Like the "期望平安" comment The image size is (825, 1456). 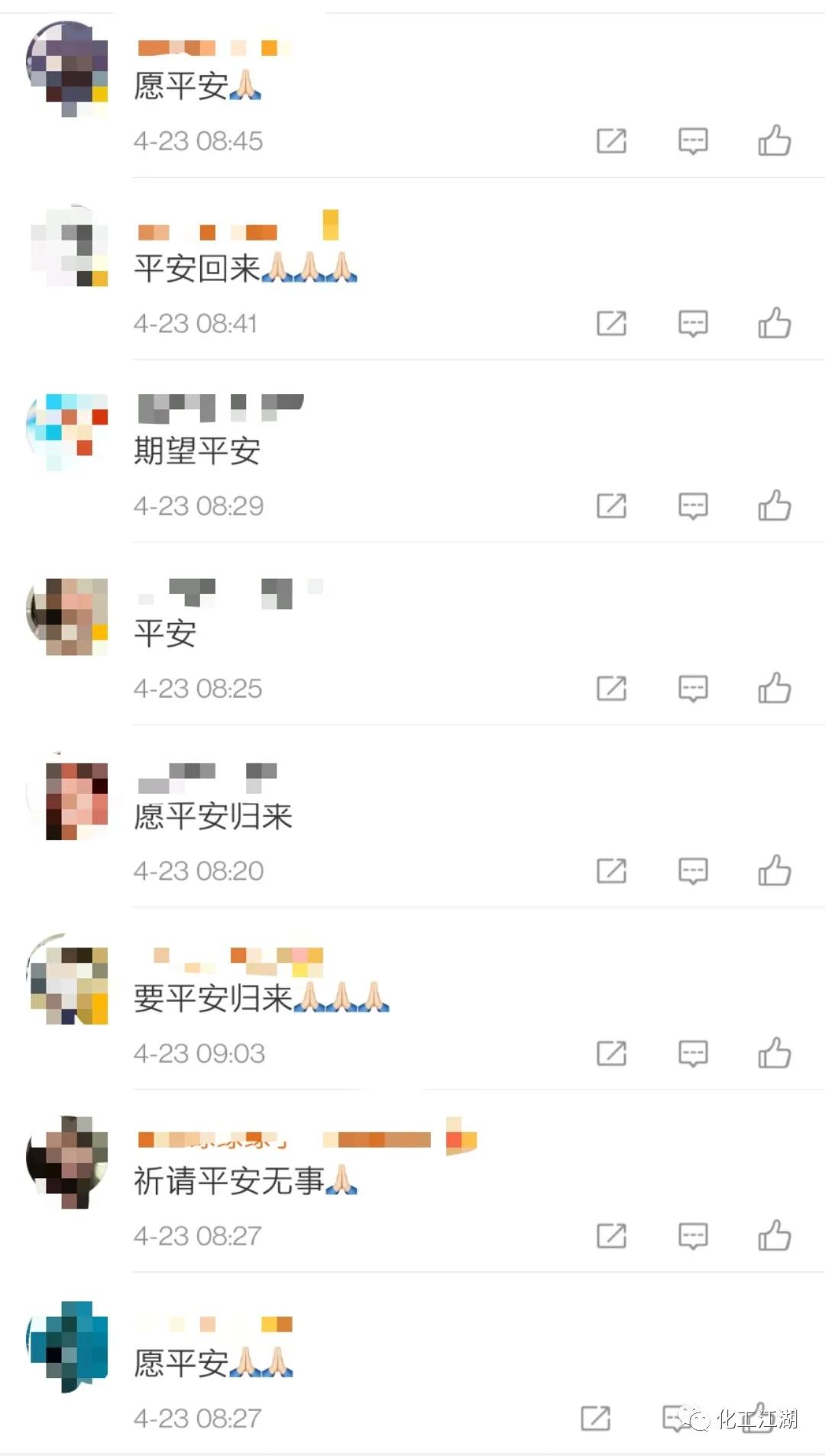point(776,505)
